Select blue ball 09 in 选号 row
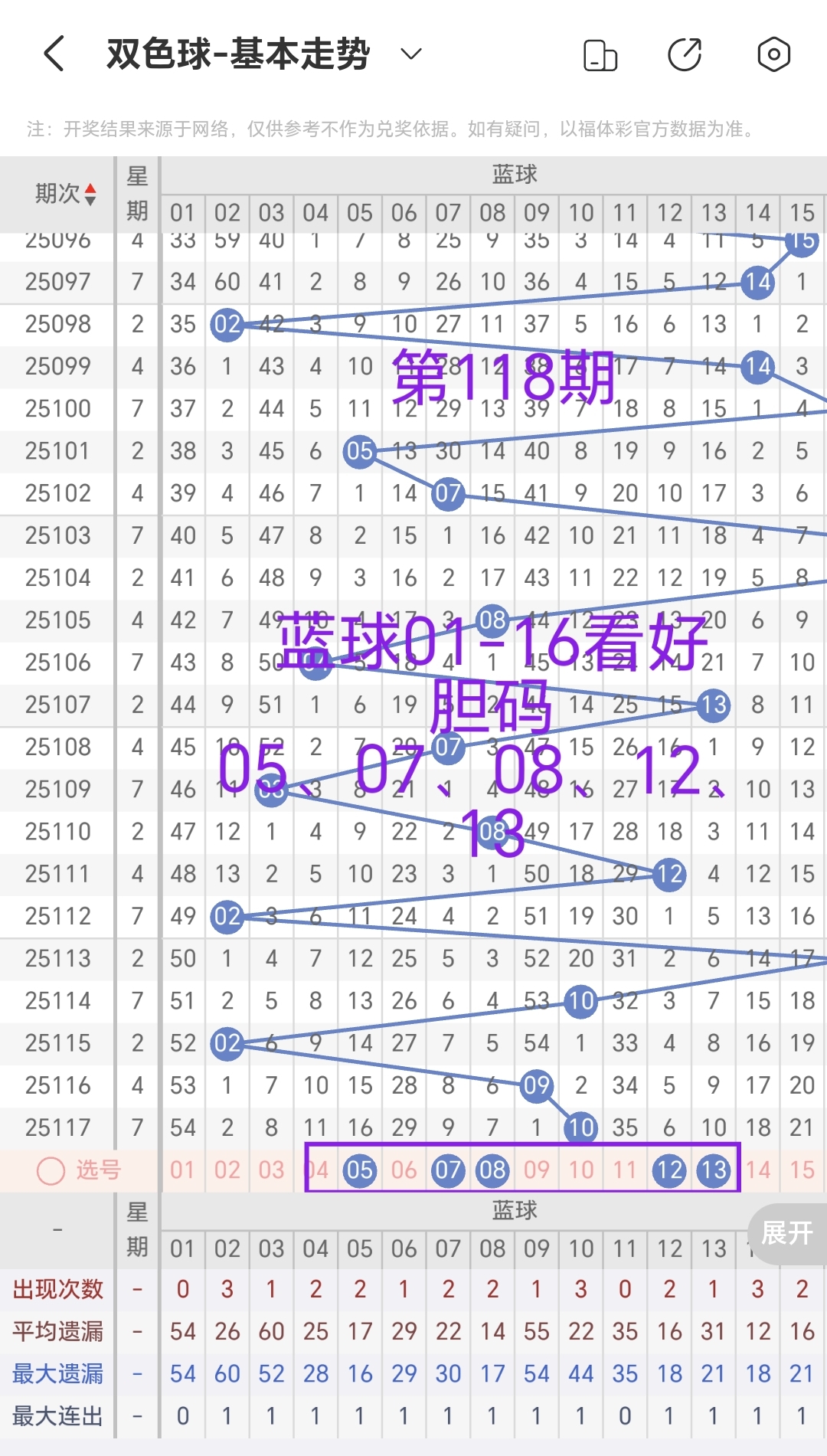Screen dimensions: 827x1456 [x=537, y=1170]
